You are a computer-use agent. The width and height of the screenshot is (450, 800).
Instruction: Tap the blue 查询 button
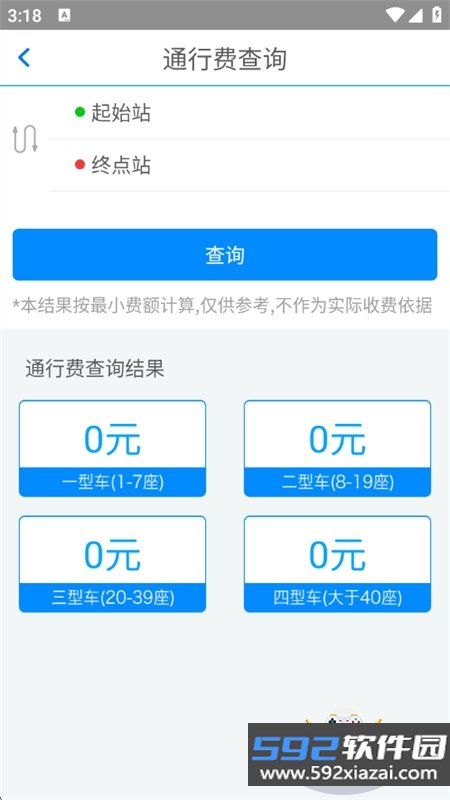(225, 255)
